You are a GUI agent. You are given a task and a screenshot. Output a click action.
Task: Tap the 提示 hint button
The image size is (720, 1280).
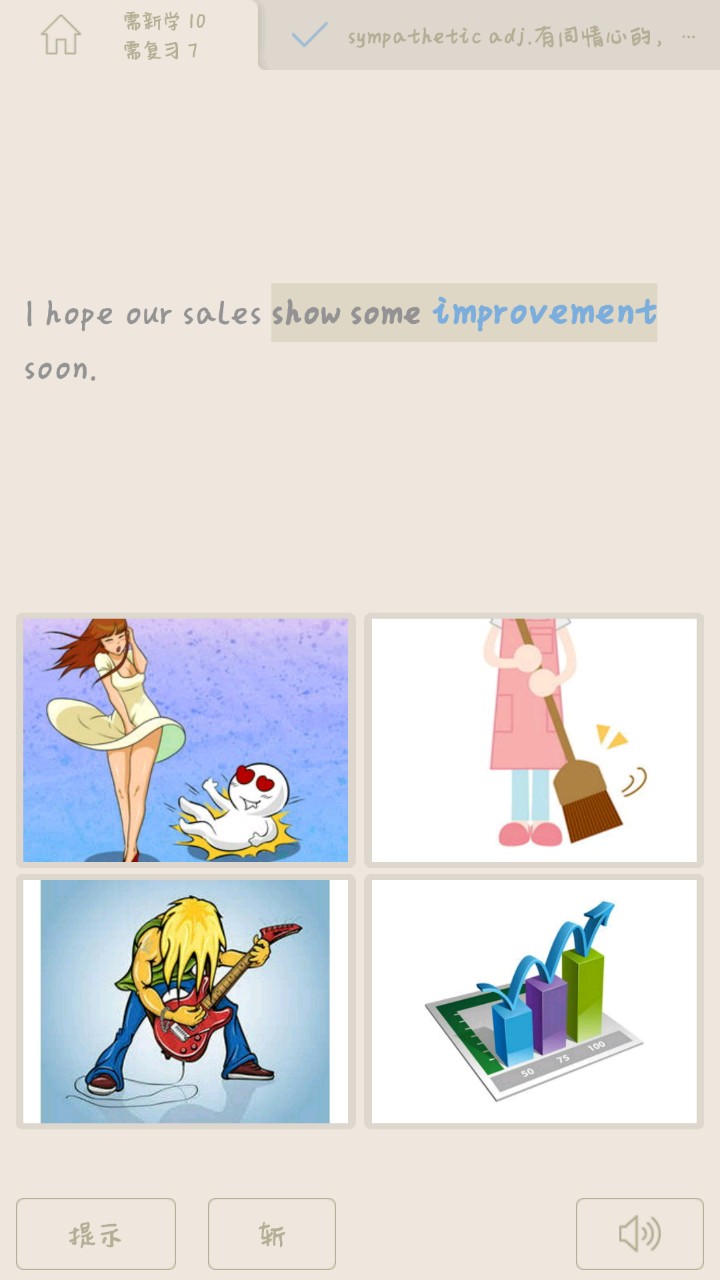point(96,1234)
